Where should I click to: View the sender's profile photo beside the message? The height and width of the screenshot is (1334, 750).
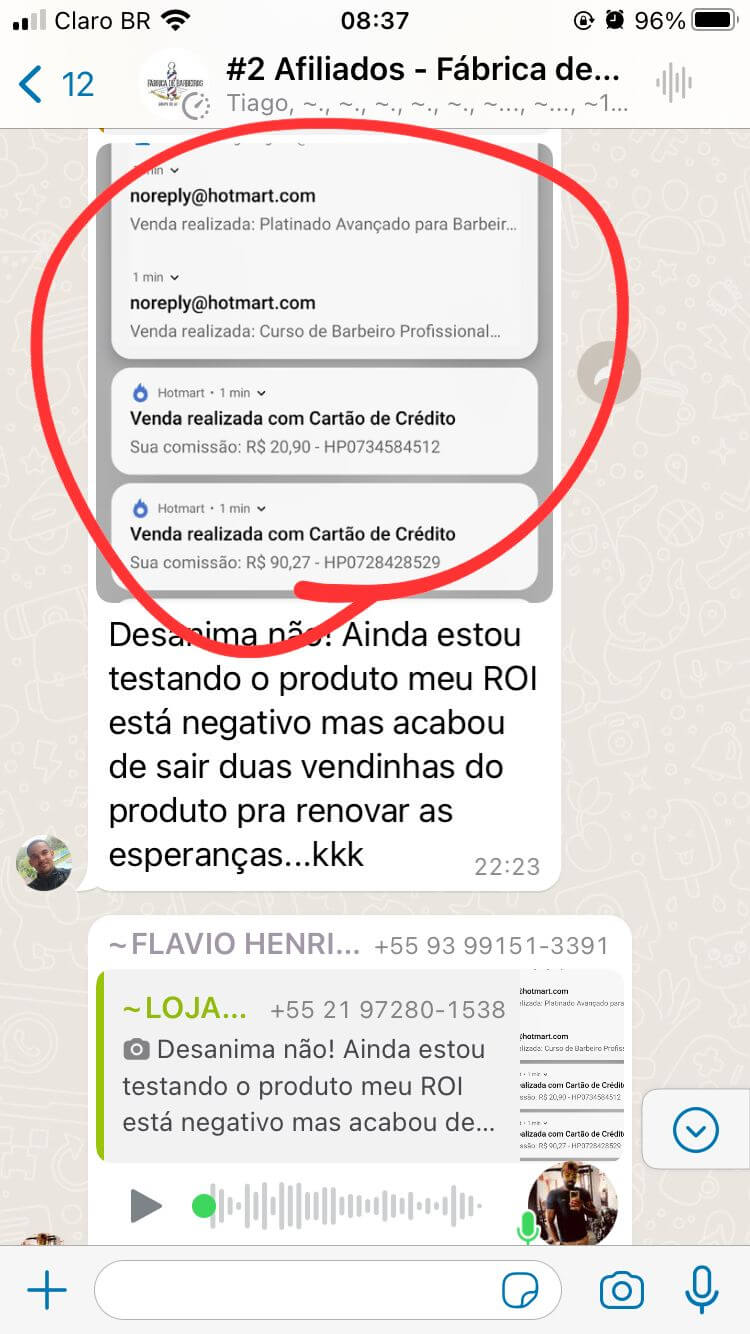tap(44, 863)
